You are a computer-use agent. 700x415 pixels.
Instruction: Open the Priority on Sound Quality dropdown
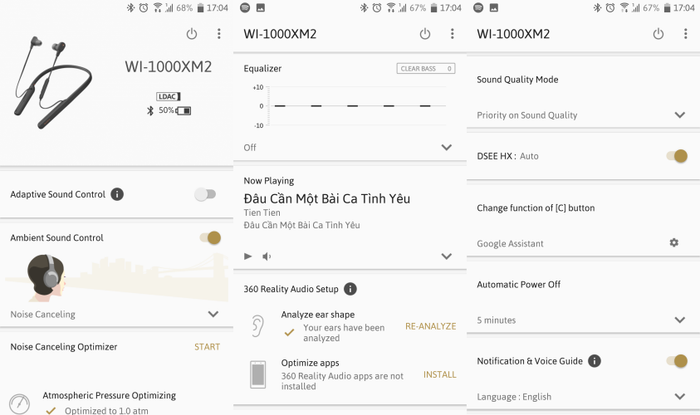(680, 115)
